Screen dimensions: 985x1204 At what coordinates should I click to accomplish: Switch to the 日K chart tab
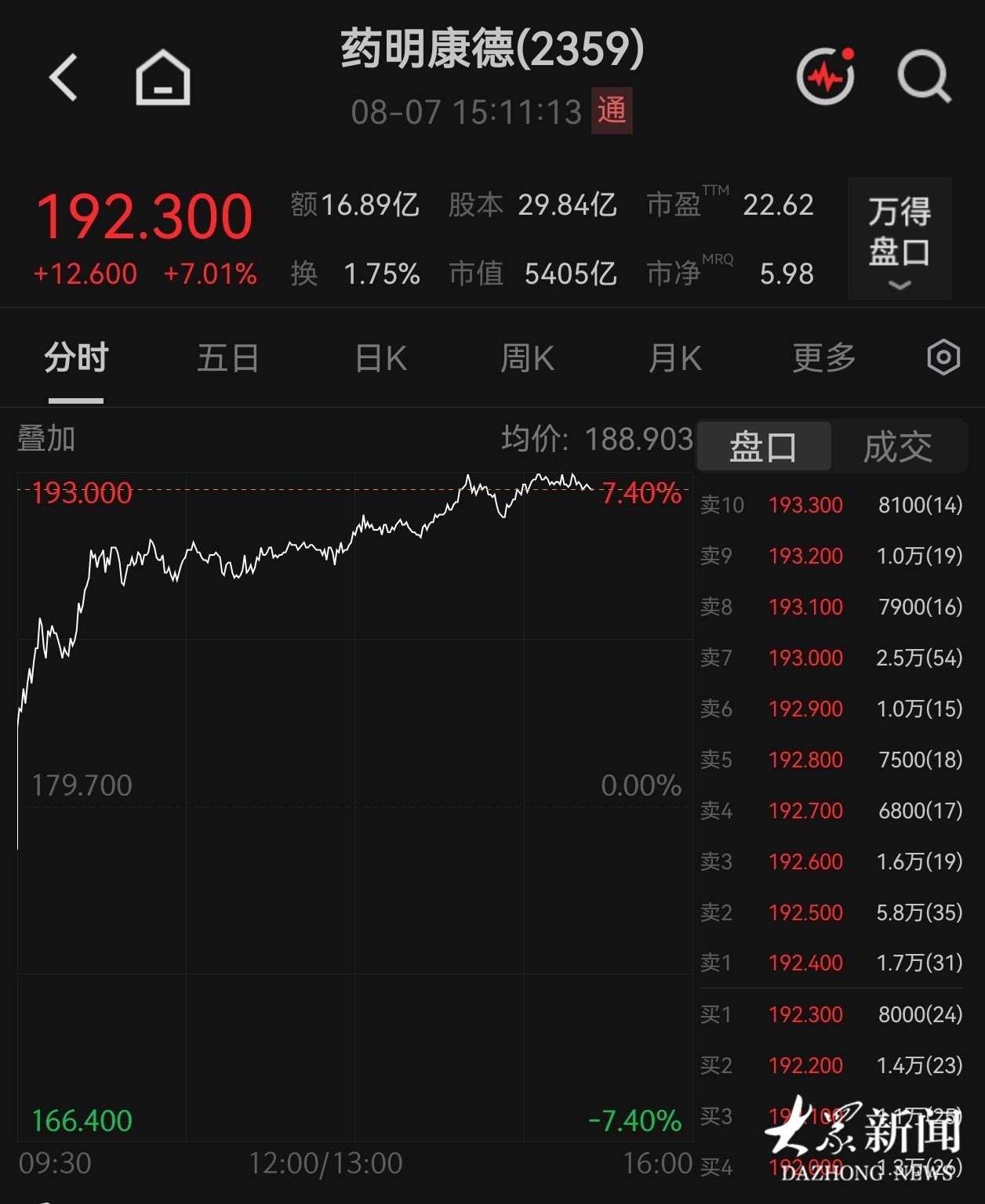[x=381, y=359]
